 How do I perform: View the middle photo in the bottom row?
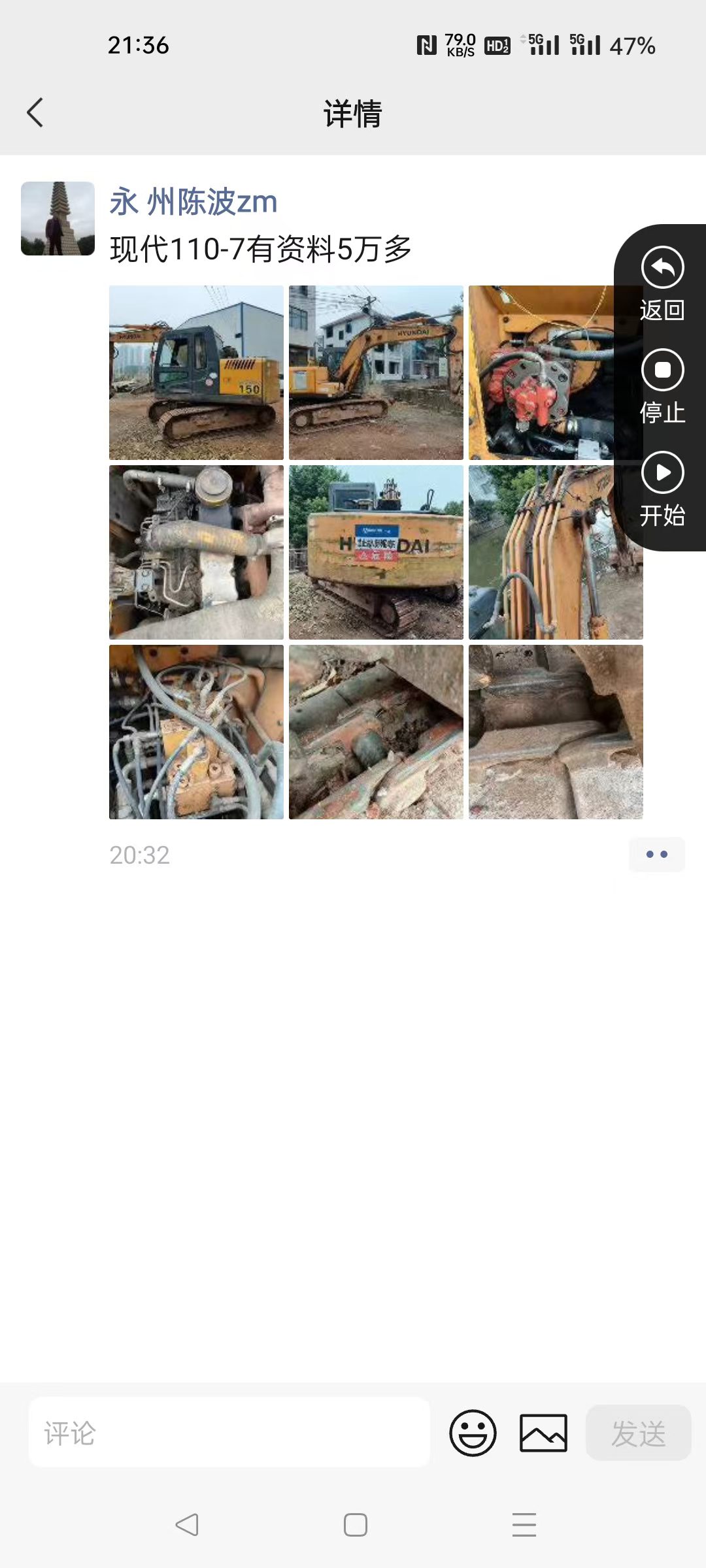tap(376, 732)
